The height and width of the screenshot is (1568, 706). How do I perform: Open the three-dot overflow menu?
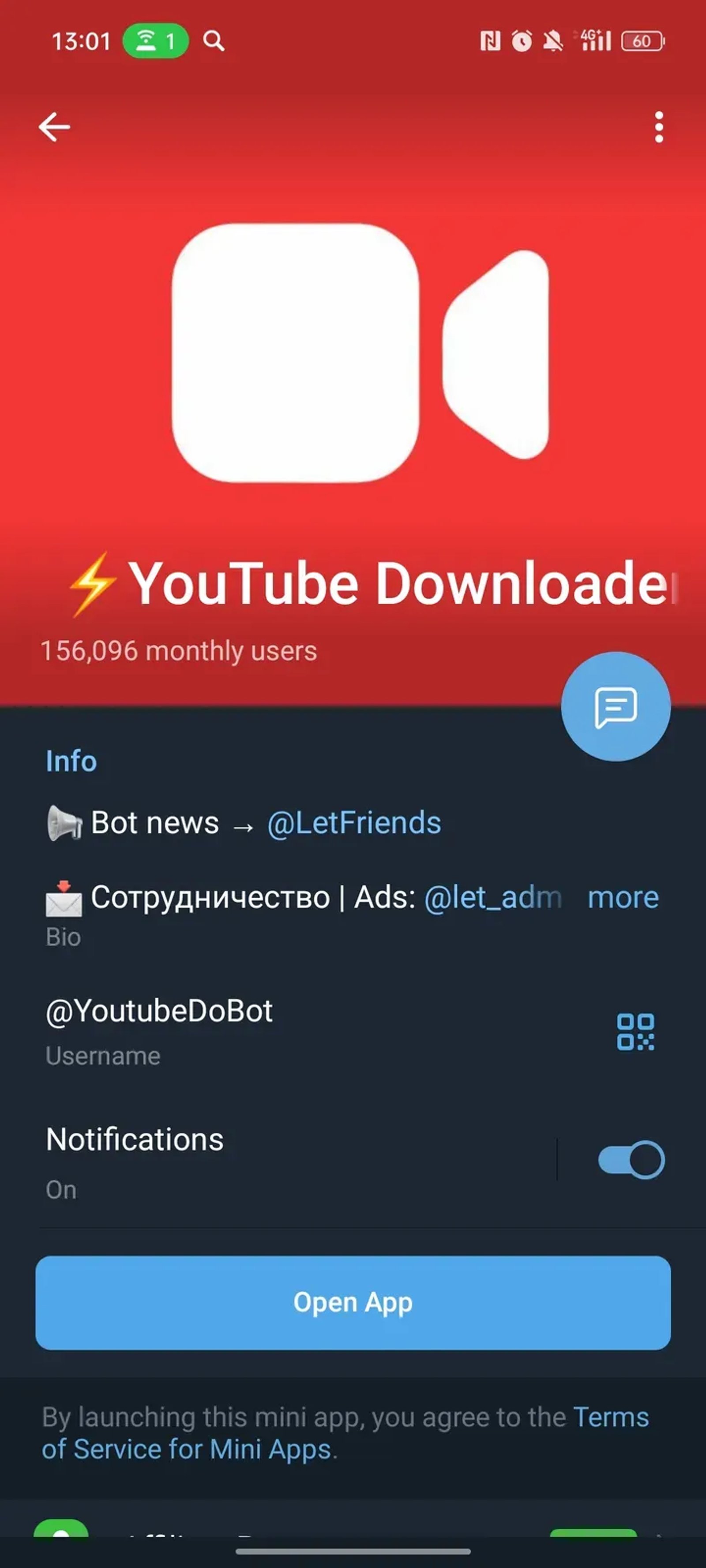658,127
